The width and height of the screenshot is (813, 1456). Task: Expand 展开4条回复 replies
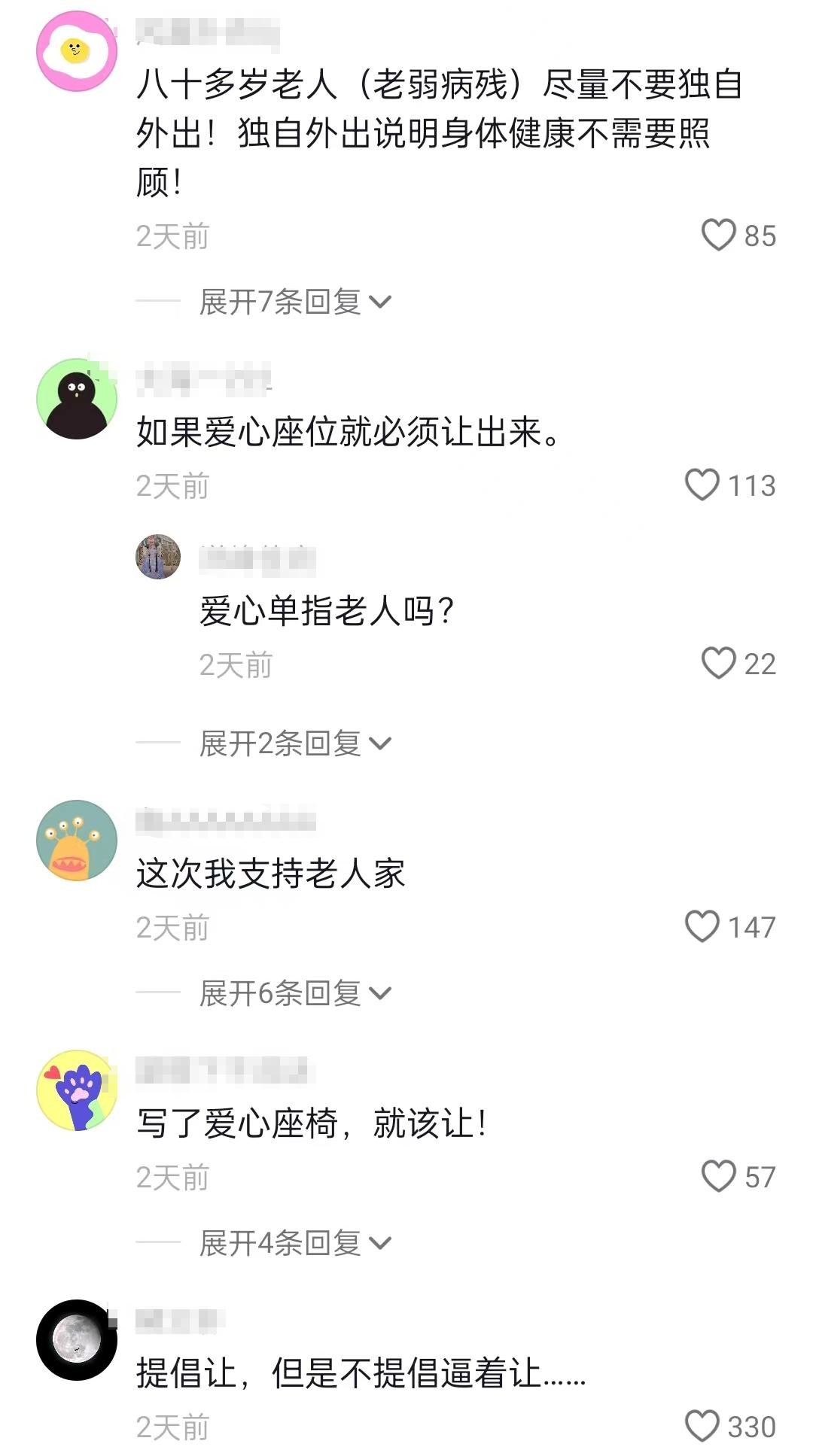294,1244
